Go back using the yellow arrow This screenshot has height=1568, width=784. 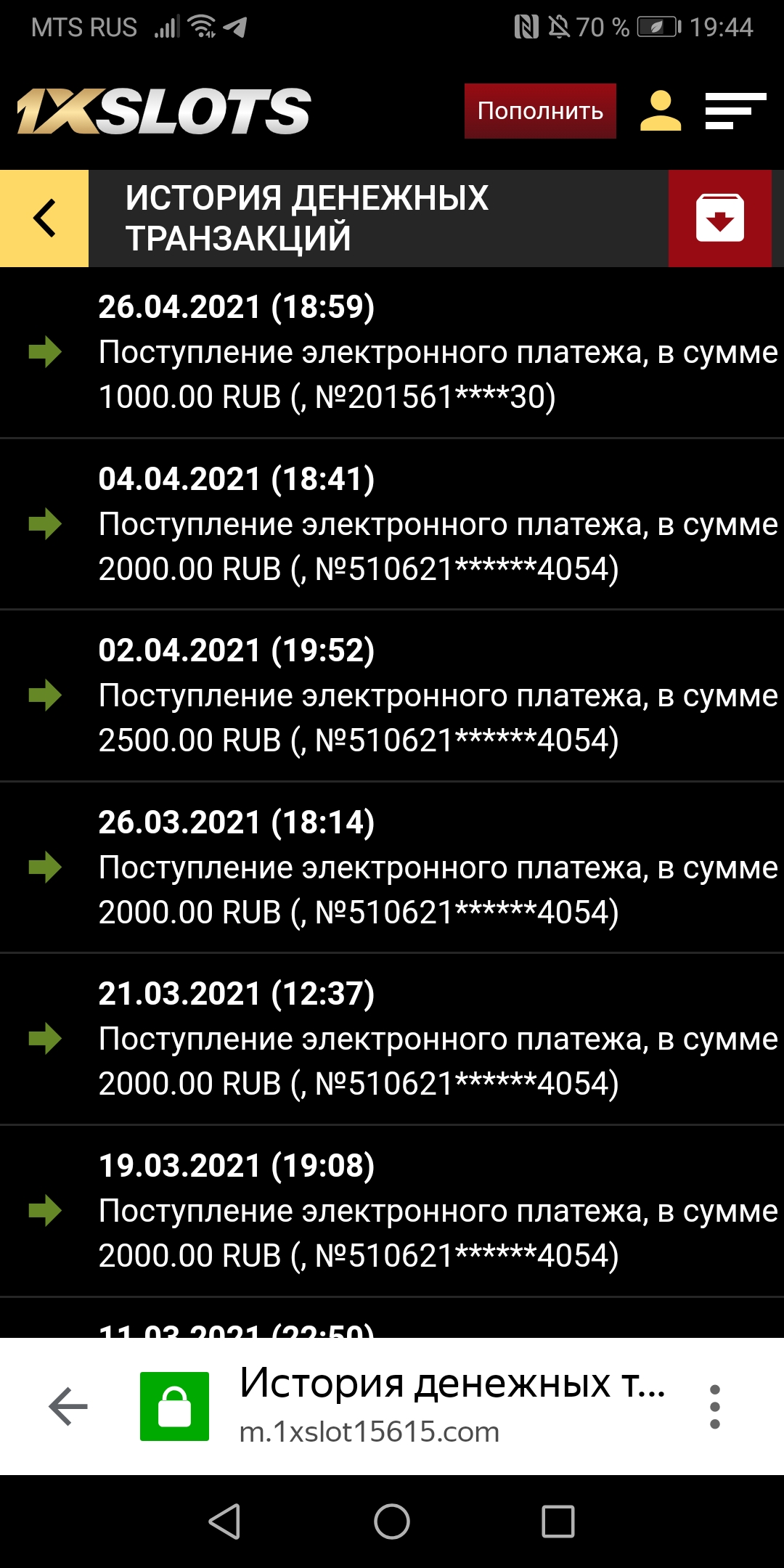44,219
